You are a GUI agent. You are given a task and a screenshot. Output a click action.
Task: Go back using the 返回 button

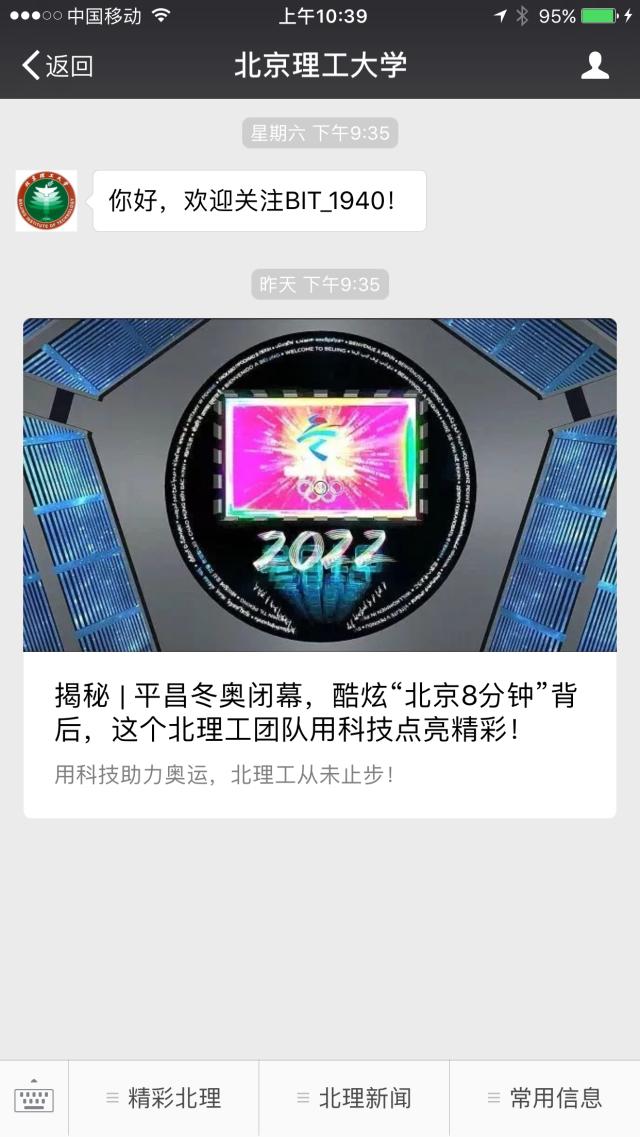point(58,66)
